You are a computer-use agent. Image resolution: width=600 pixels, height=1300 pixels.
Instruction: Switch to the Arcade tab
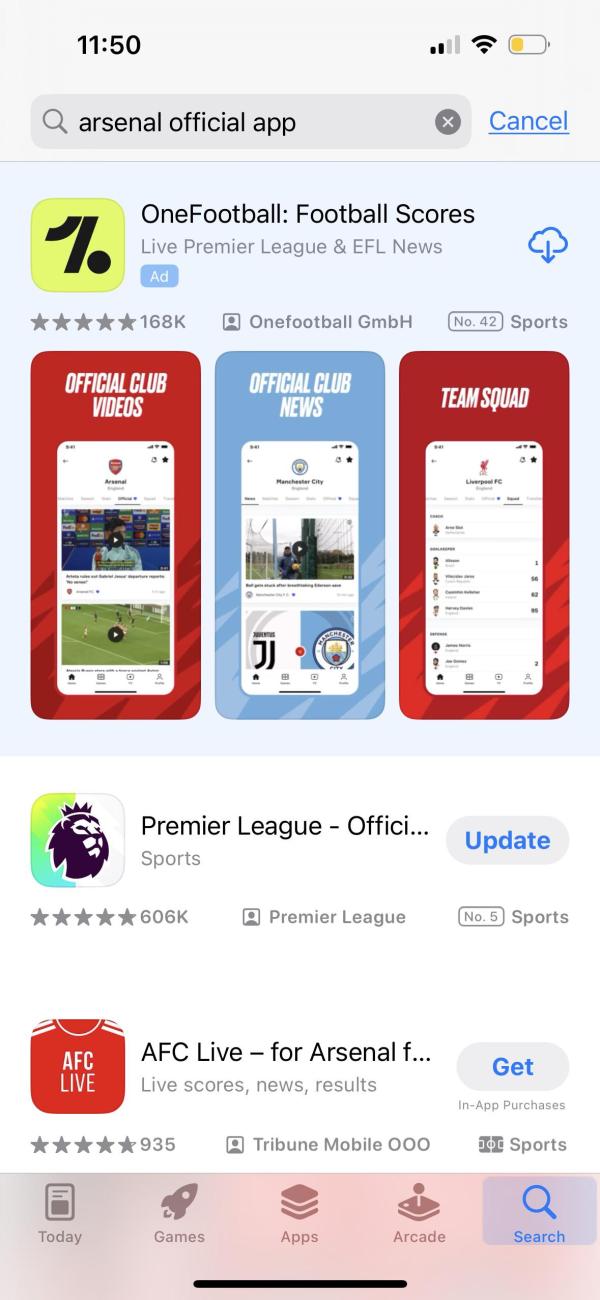click(419, 1211)
